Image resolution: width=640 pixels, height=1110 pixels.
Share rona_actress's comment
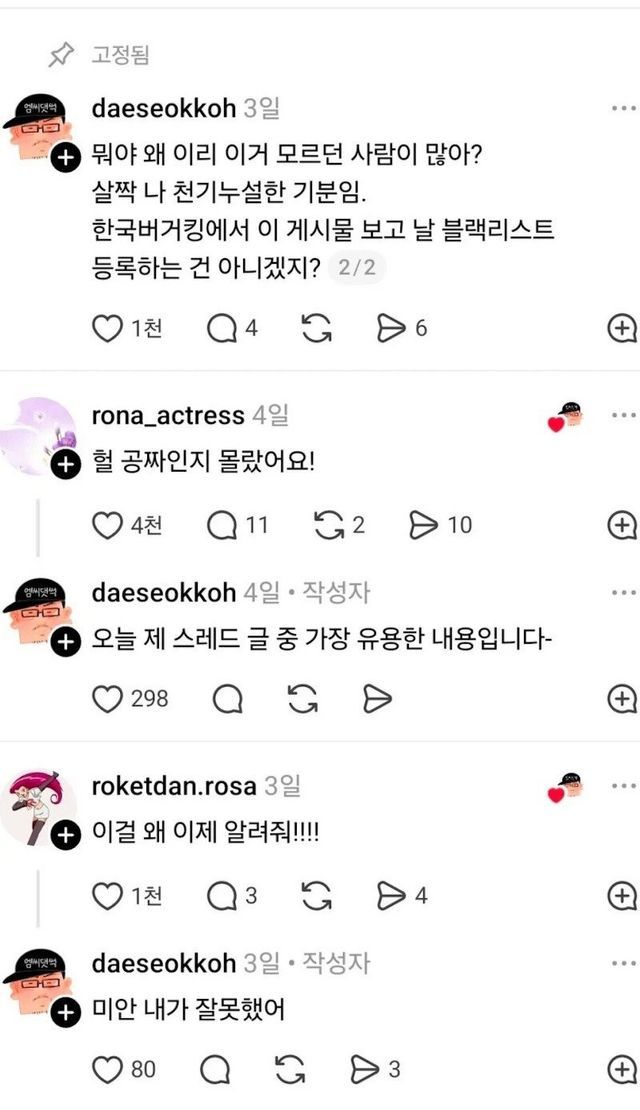(425, 524)
